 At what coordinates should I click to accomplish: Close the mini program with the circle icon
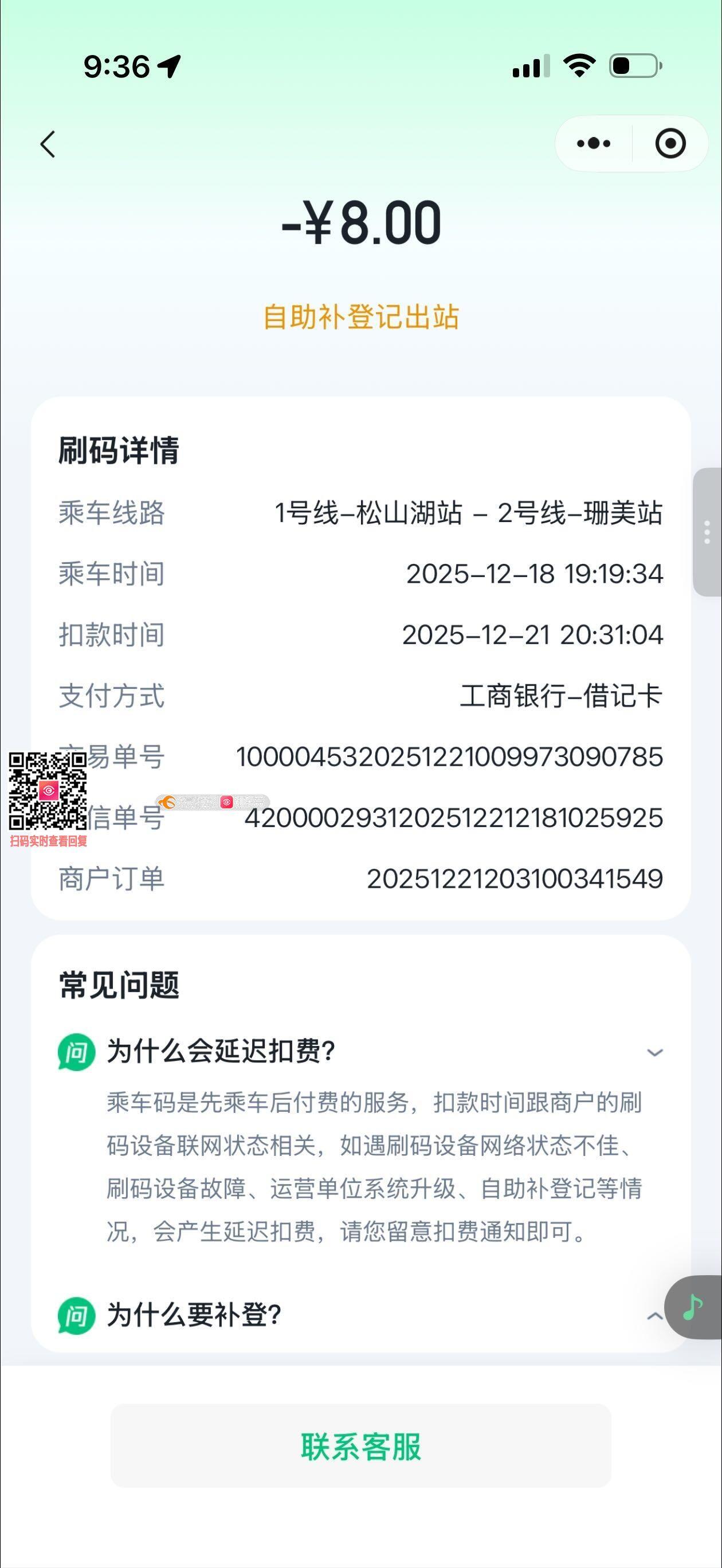(x=670, y=144)
